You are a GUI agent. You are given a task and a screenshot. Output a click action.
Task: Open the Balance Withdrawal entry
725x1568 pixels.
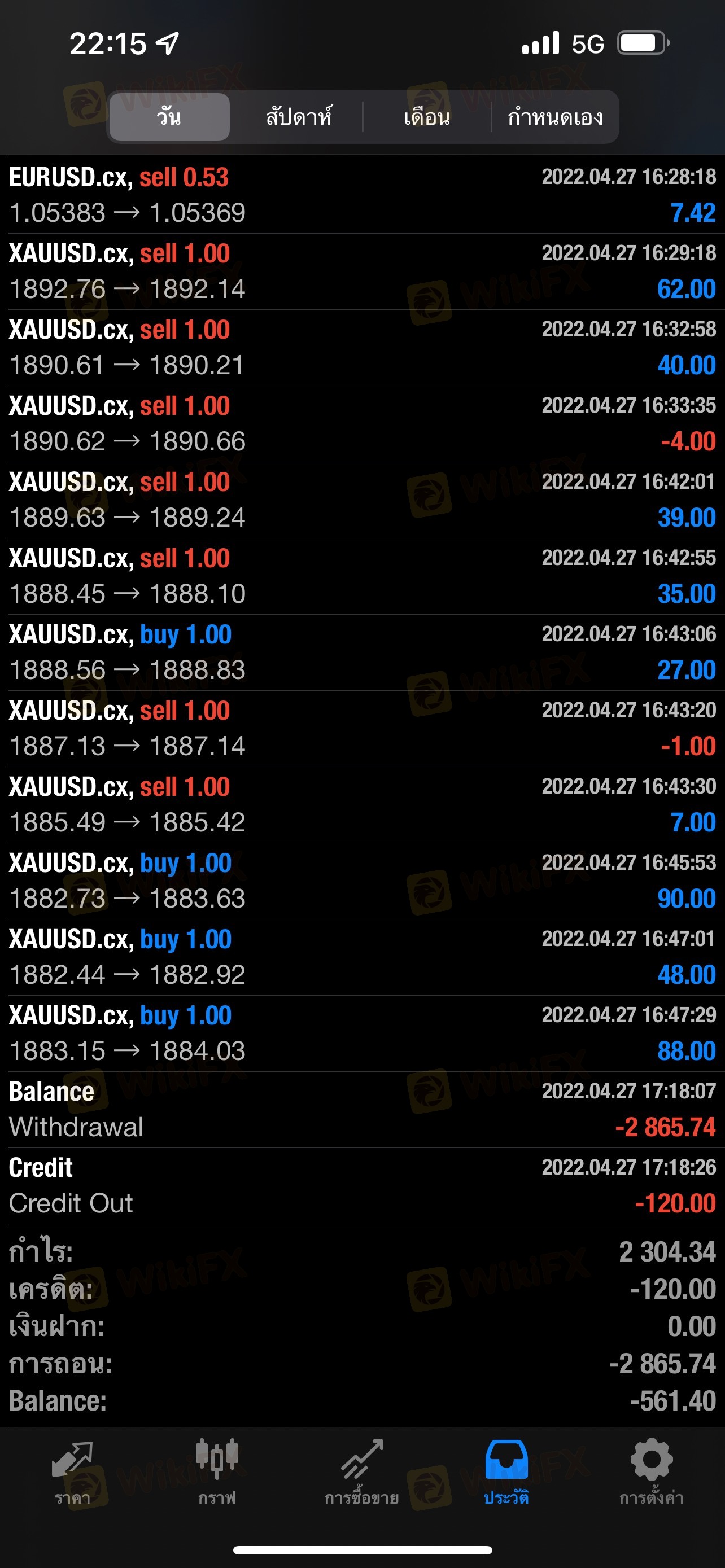[x=362, y=1110]
